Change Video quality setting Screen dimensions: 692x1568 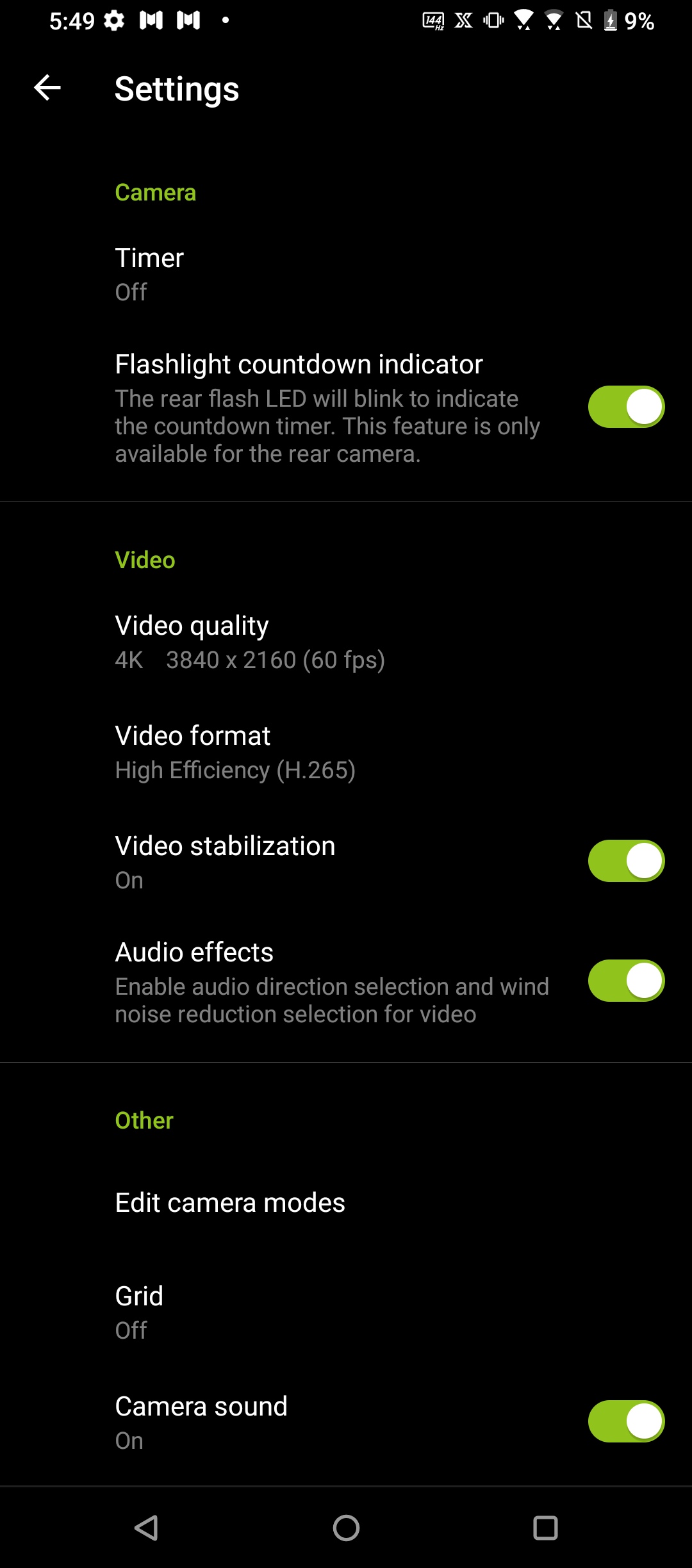point(250,642)
